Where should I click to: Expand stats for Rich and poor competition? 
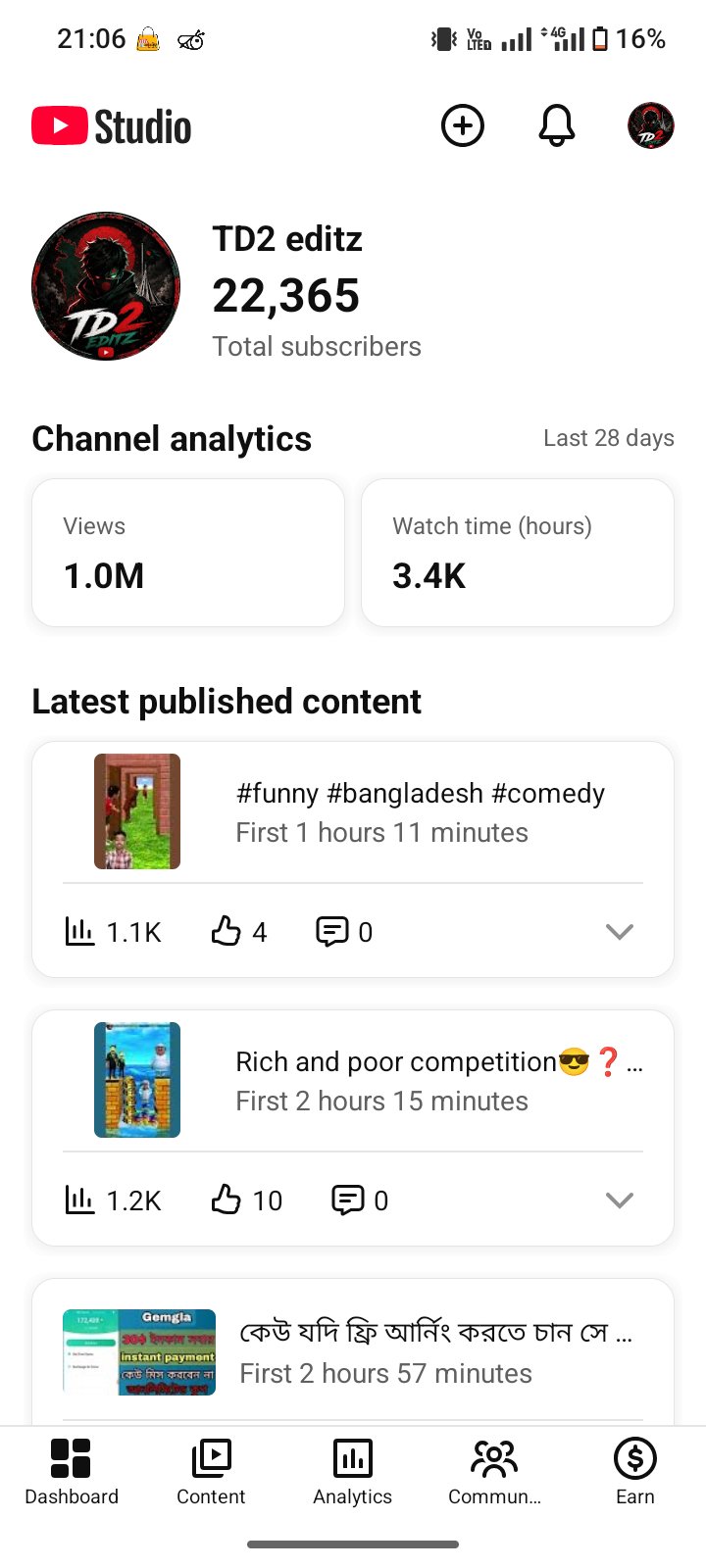click(620, 1200)
